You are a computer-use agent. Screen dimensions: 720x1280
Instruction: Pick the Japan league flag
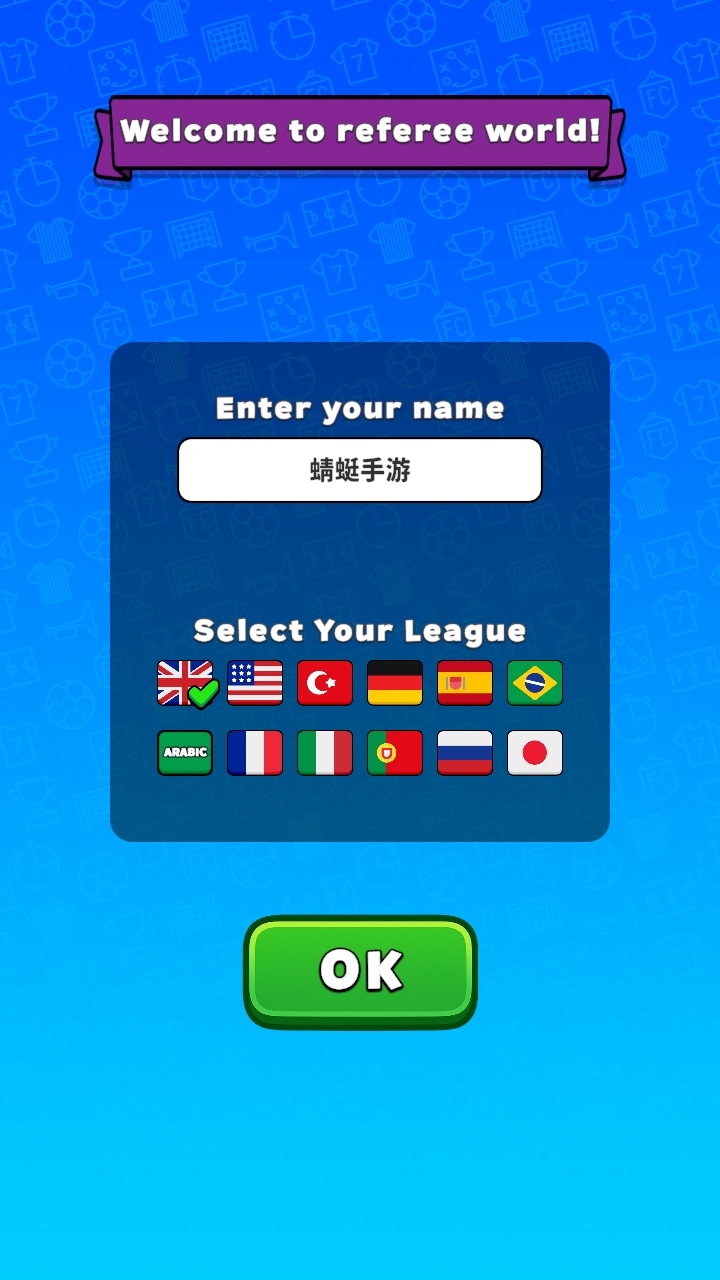pyautogui.click(x=535, y=753)
